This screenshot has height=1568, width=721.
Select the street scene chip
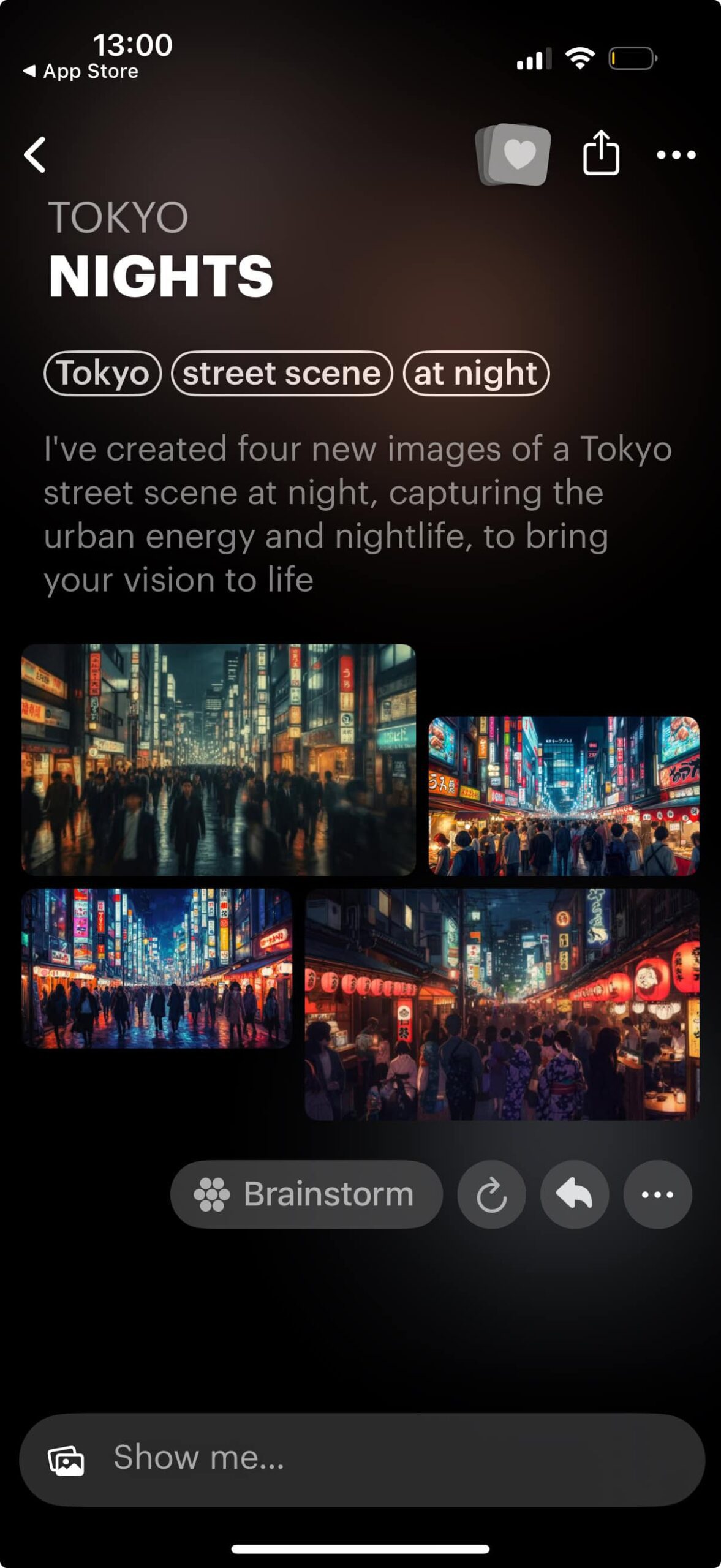click(282, 373)
